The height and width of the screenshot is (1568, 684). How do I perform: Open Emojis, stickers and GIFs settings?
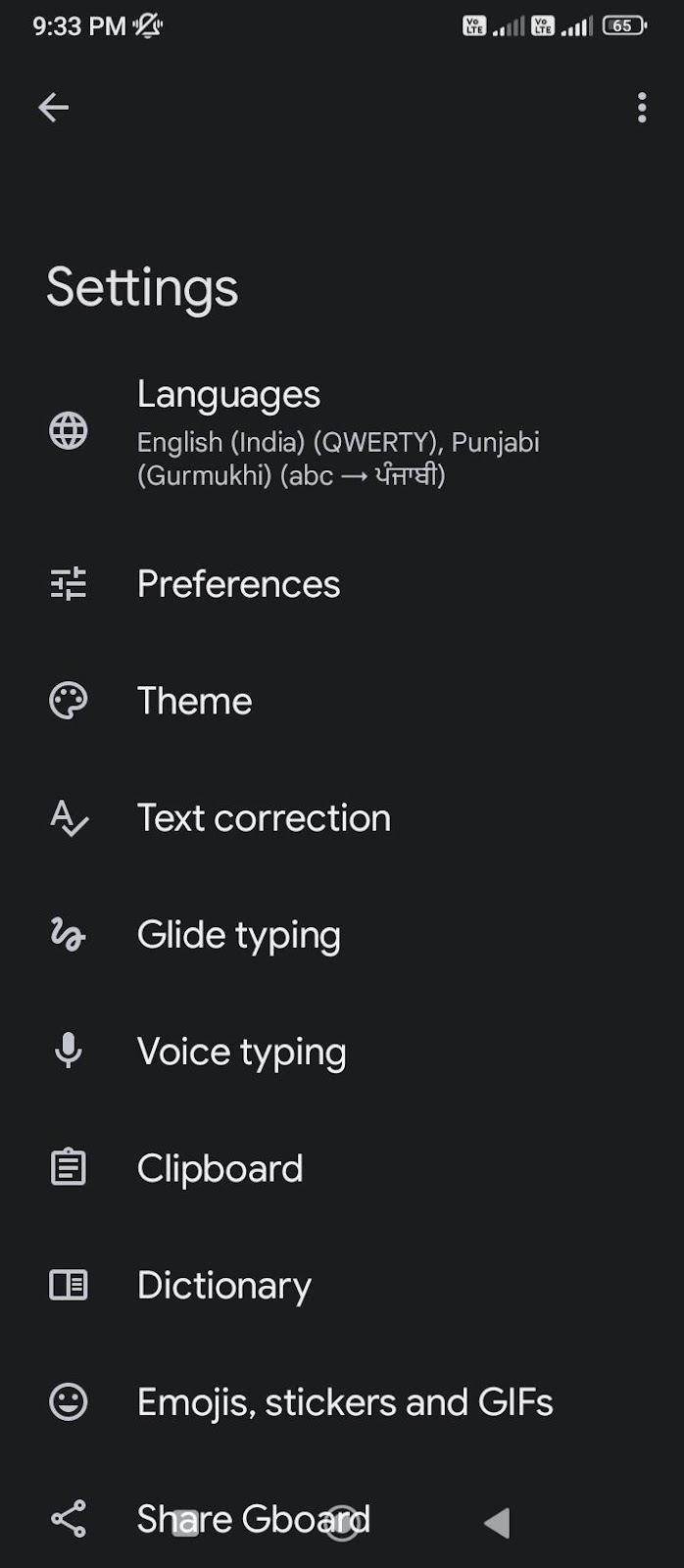pos(345,1402)
